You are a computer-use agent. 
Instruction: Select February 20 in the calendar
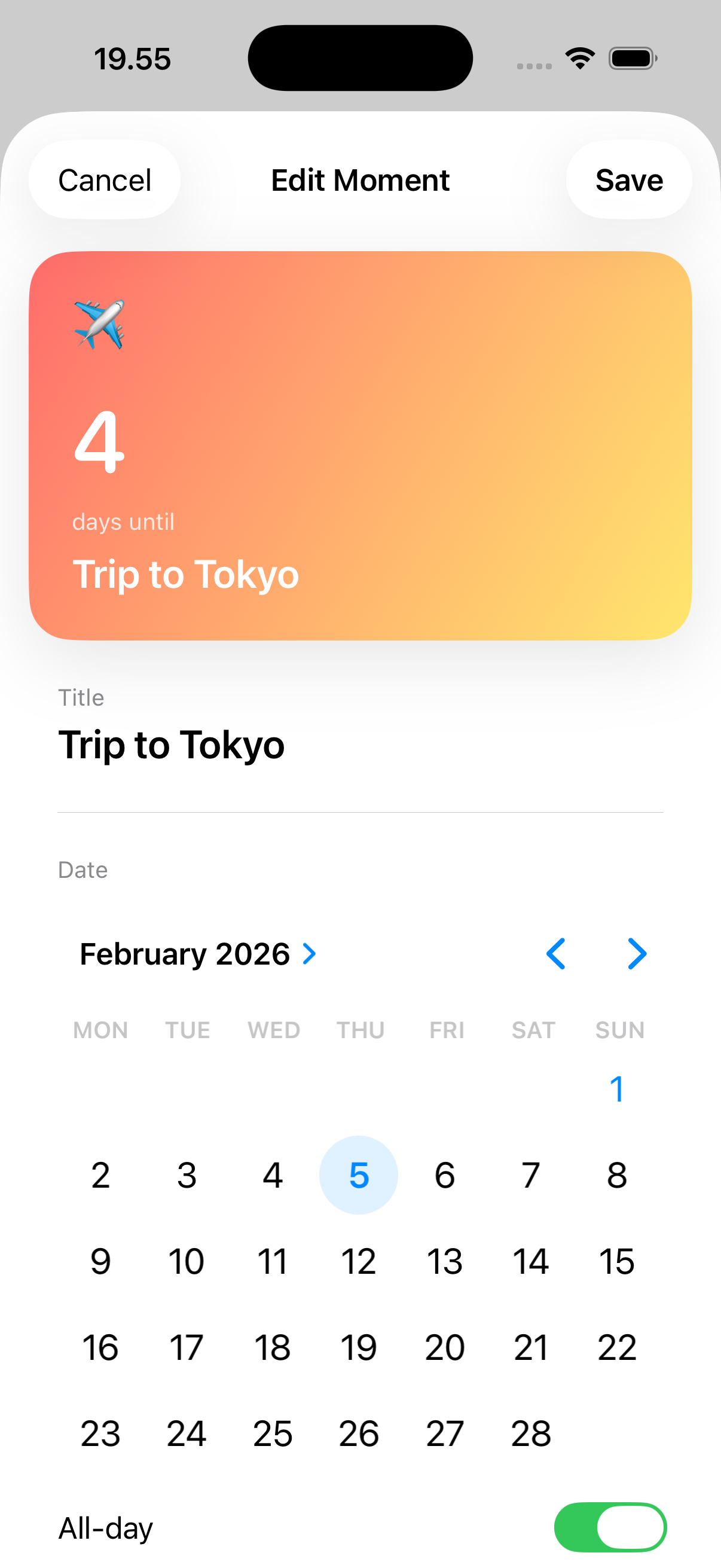pos(445,1348)
